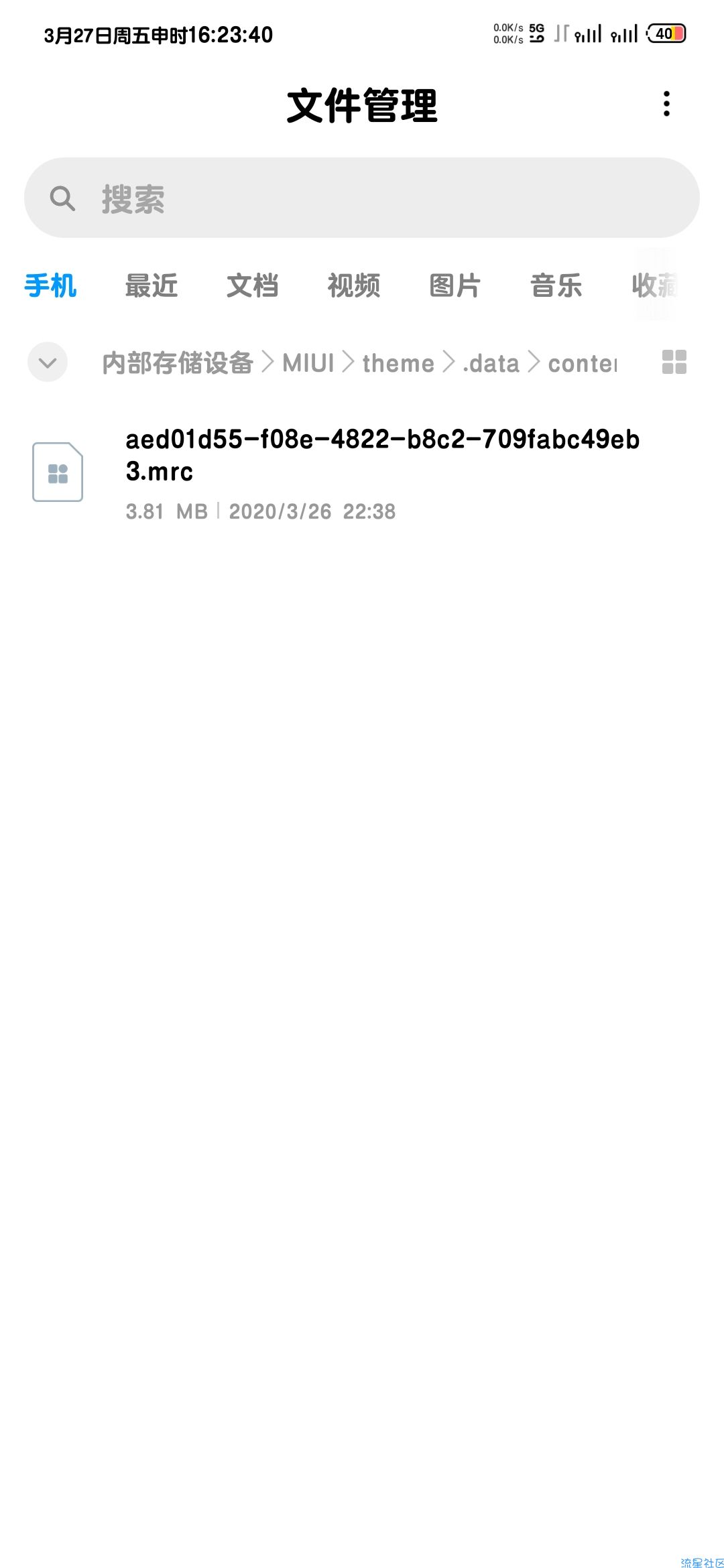Tap the 搜索 search field
724x1568 pixels.
[x=362, y=198]
